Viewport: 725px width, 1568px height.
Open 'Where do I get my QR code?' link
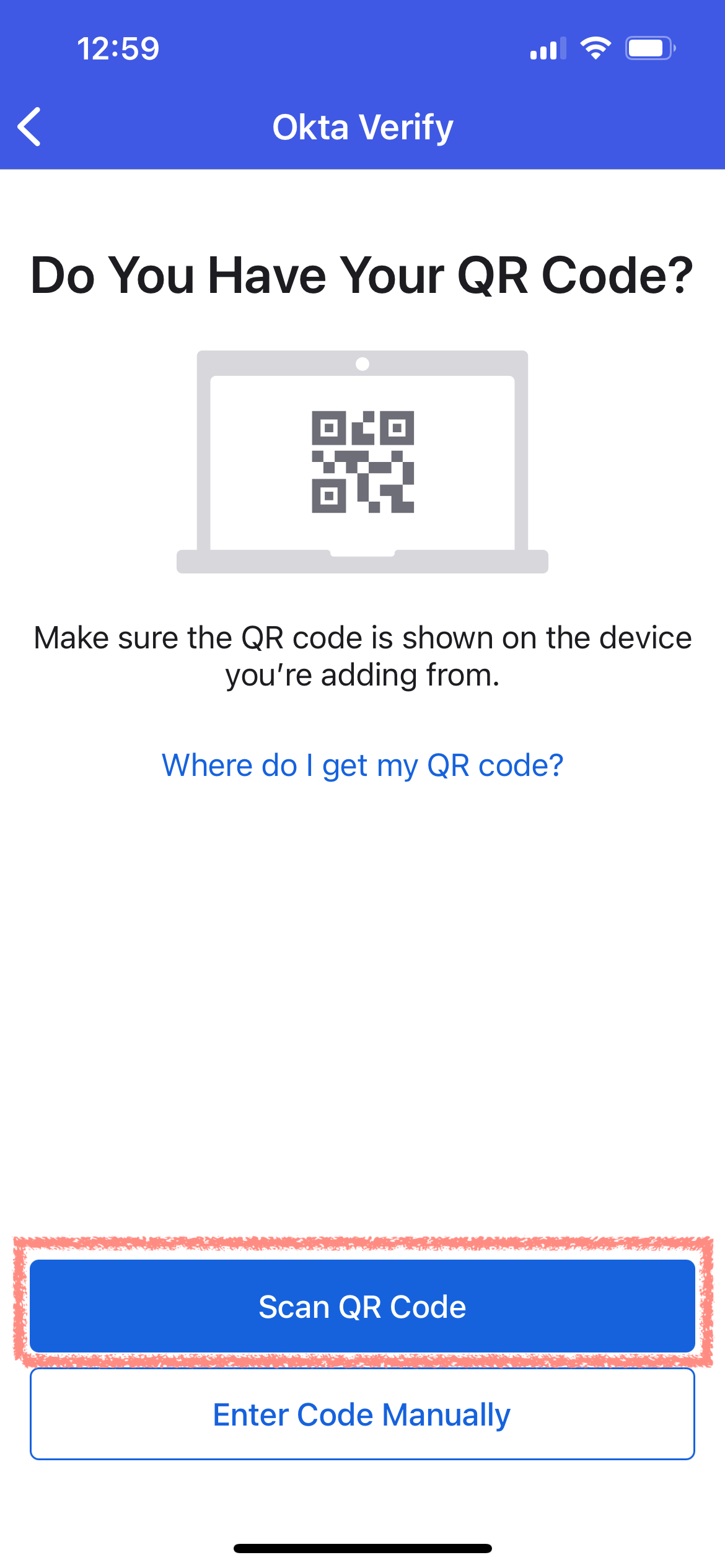click(x=362, y=765)
